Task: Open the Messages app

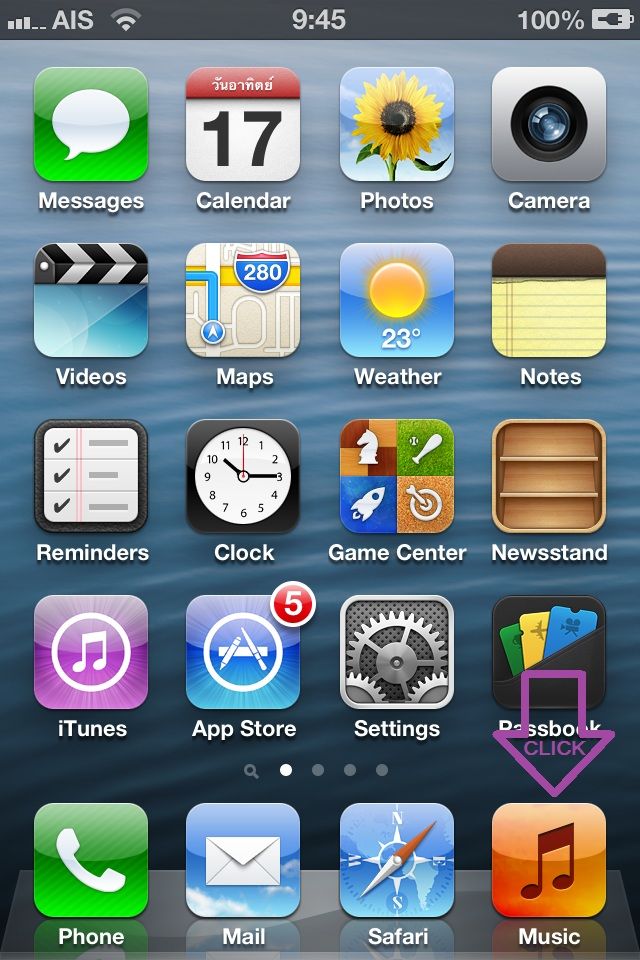Action: [91, 125]
